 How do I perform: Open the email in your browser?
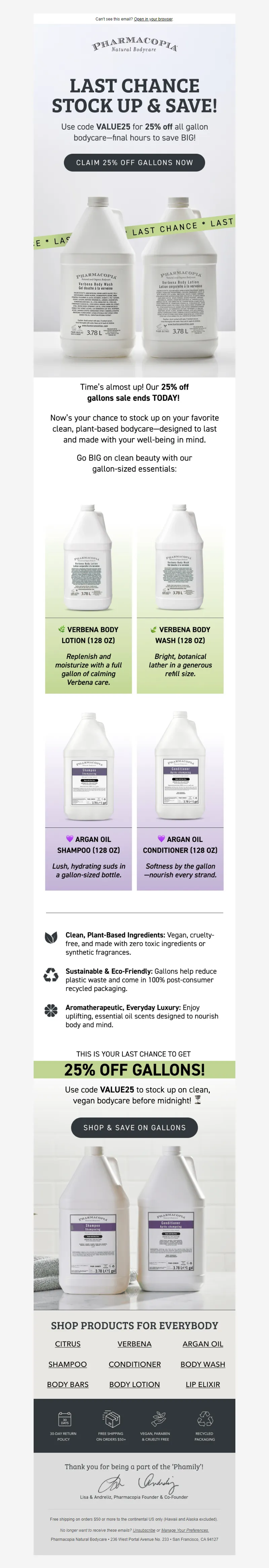(153, 19)
